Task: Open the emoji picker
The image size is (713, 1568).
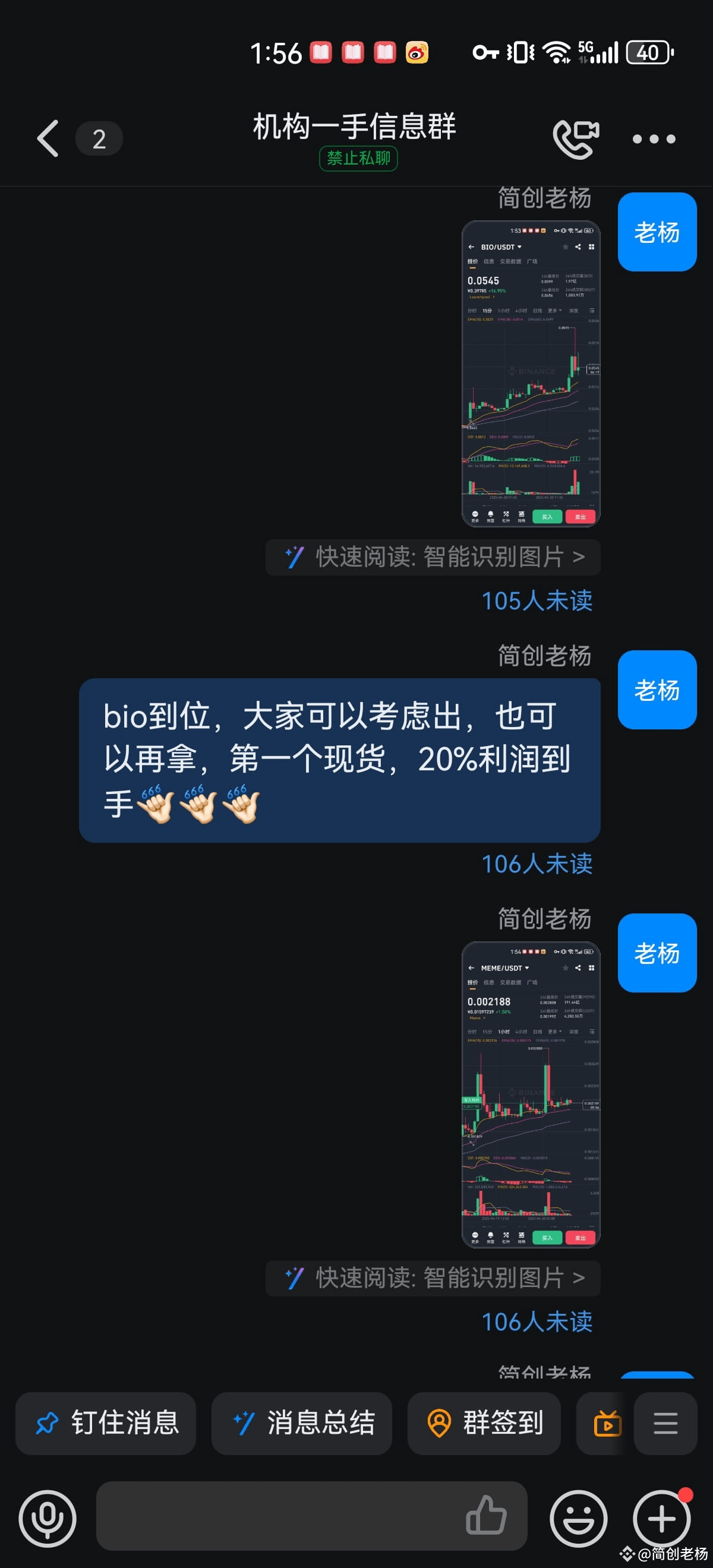Action: 578,1518
